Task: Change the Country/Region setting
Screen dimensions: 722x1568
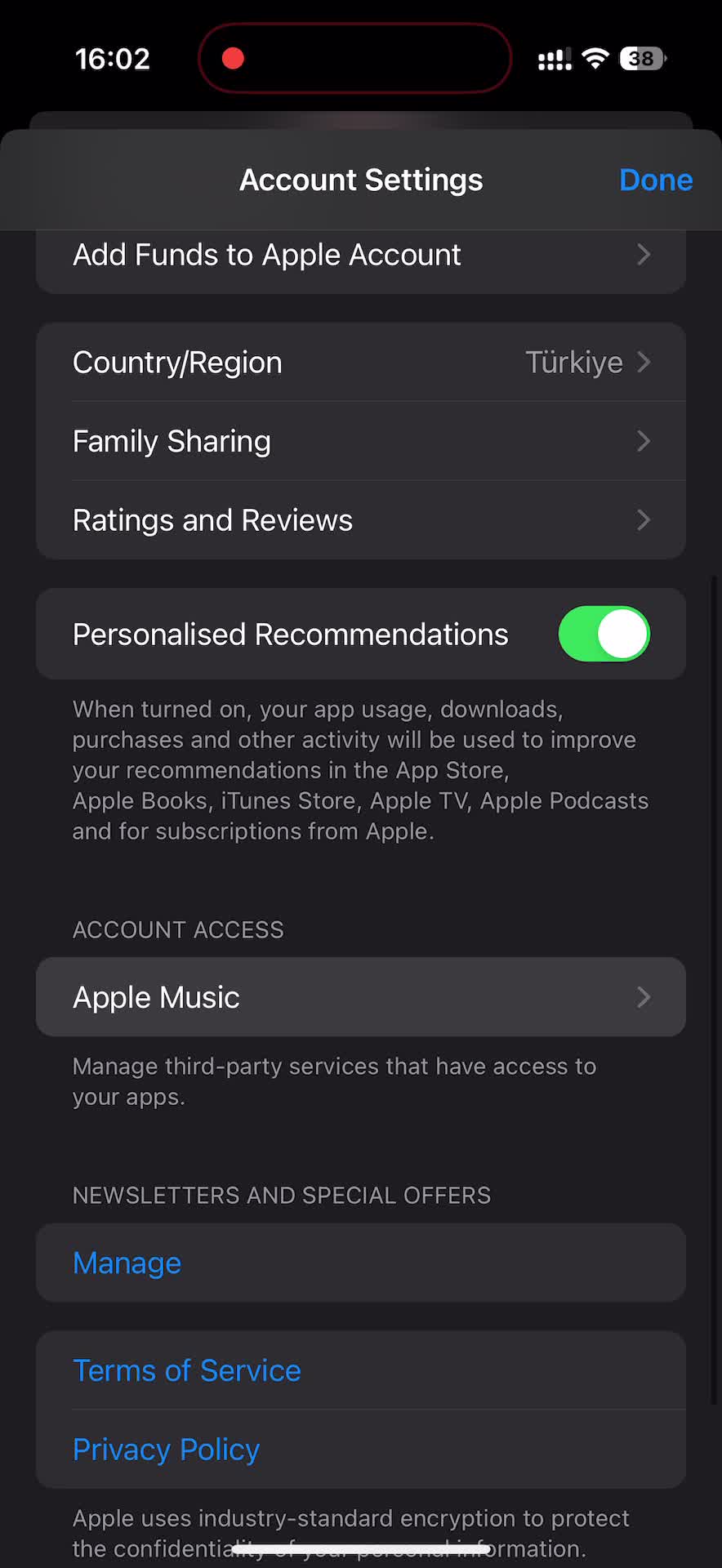Action: (x=360, y=363)
